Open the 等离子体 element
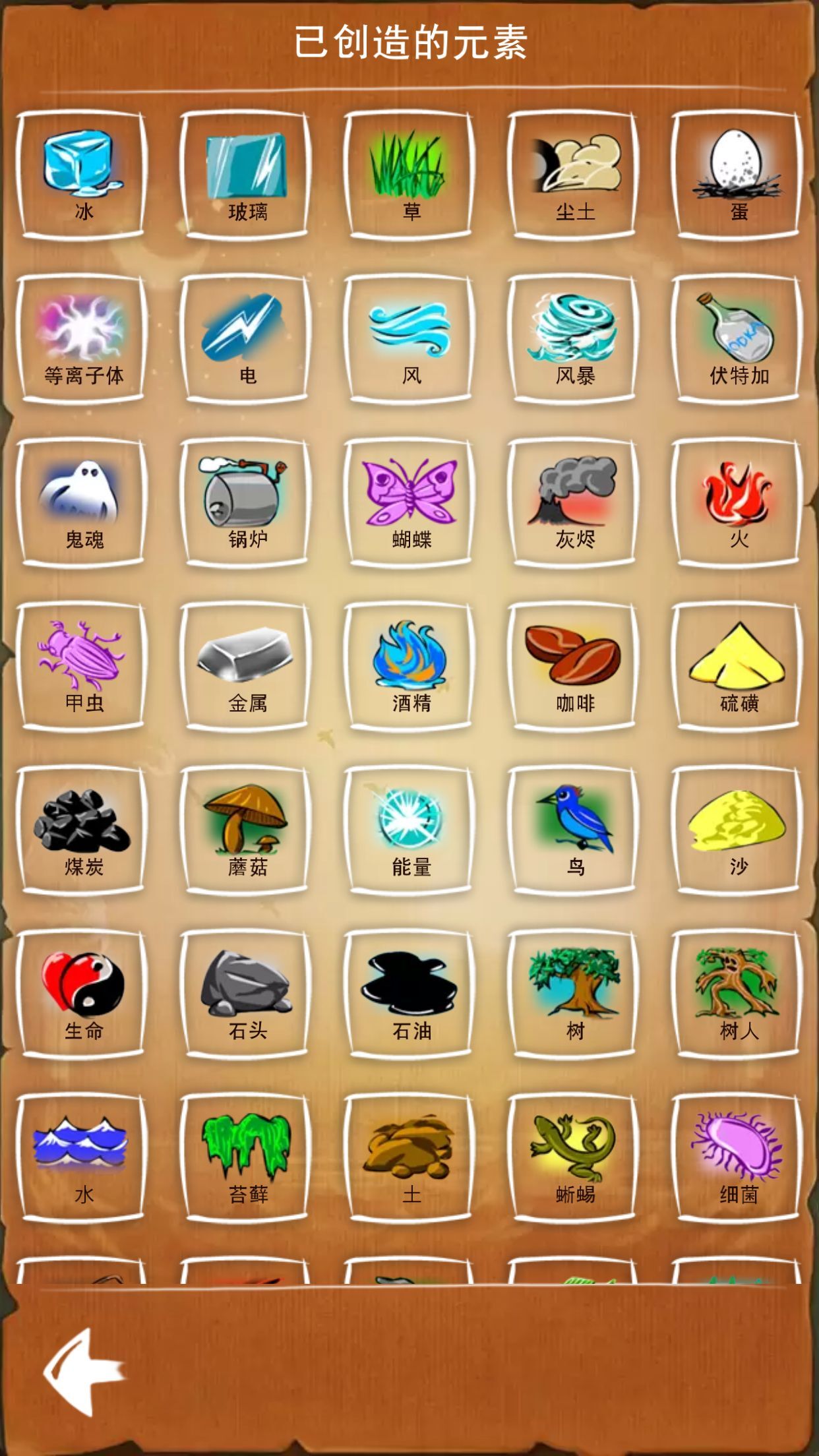 click(82, 338)
